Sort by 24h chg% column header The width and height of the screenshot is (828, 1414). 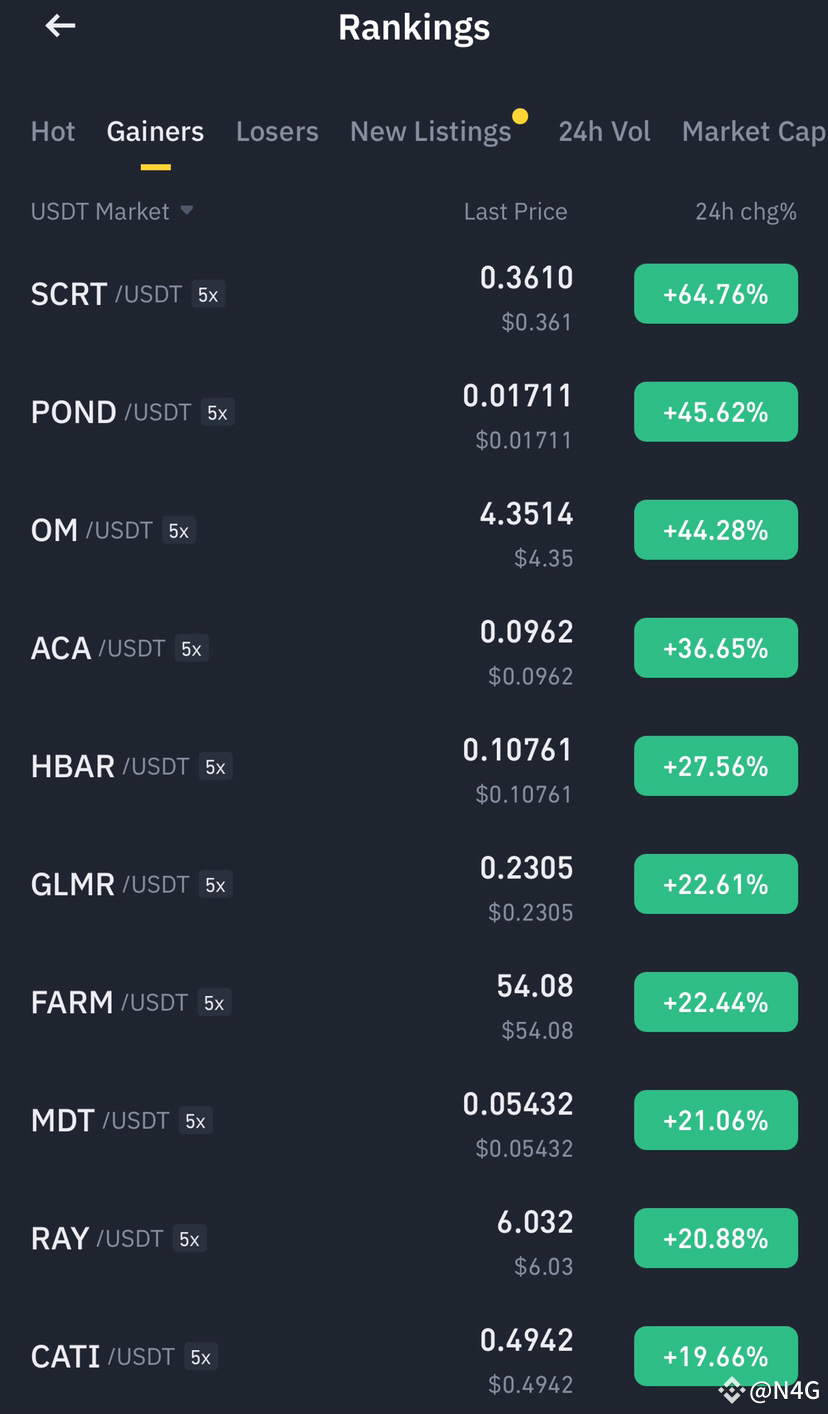[746, 211]
